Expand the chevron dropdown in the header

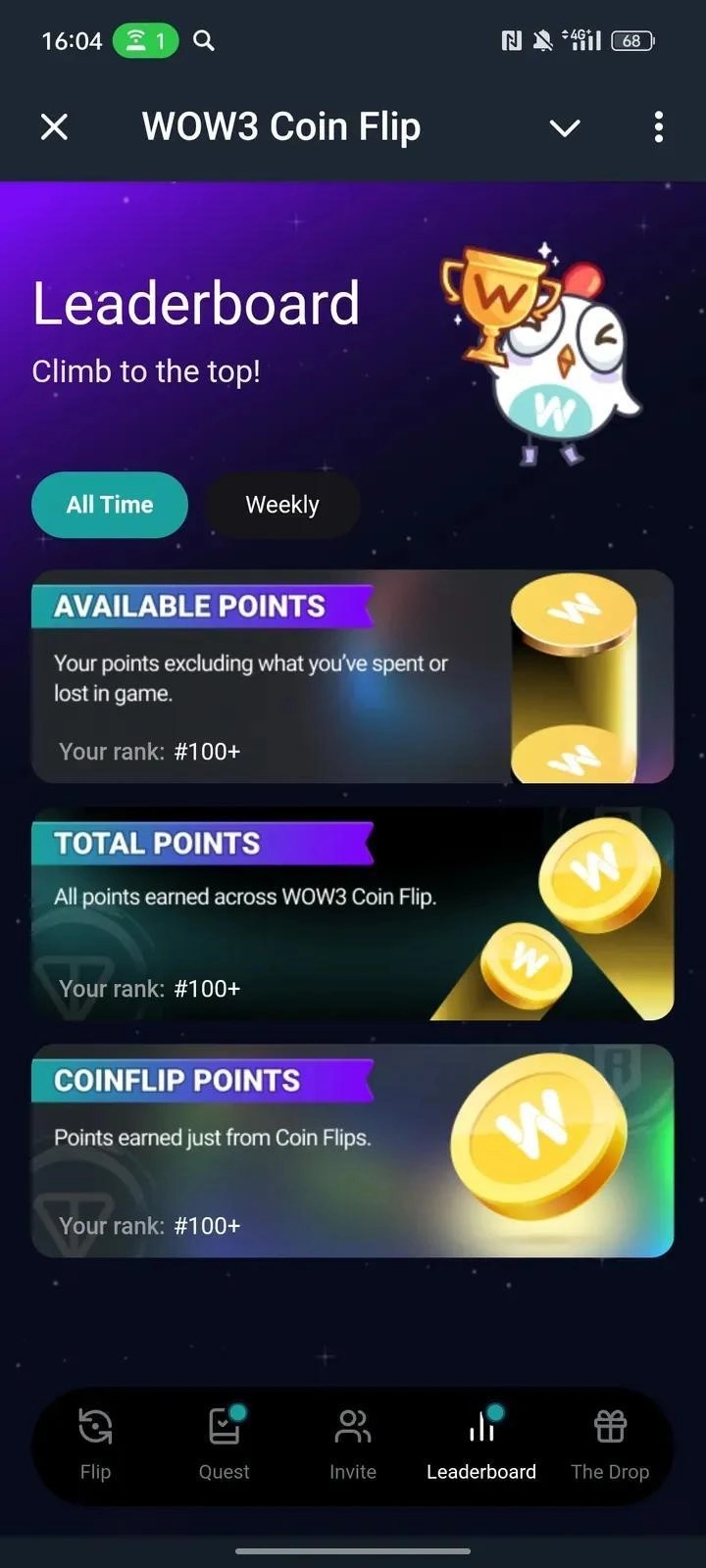565,127
